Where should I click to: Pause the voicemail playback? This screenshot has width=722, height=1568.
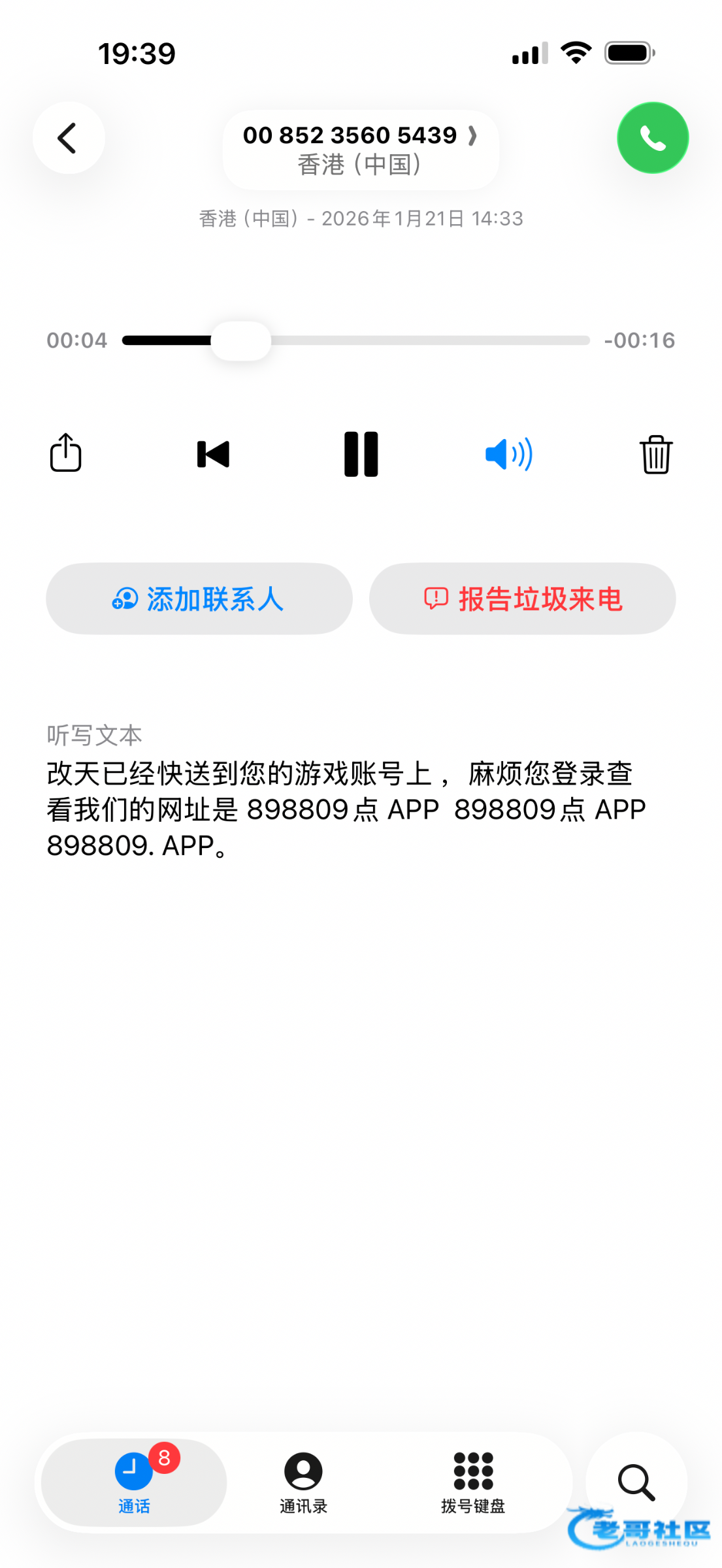[361, 454]
